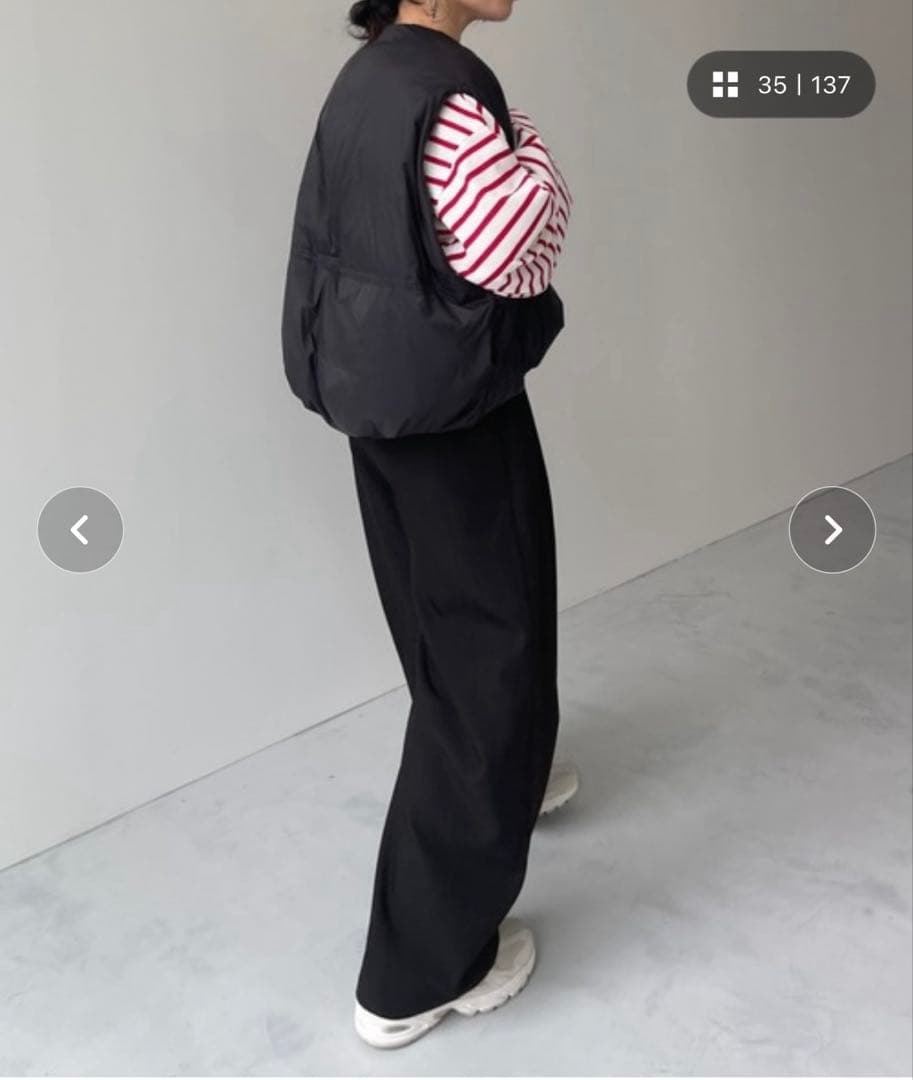This screenshot has height=1080, width=913.
Task: Tap the forward-arrow icon in the right circle
Action: [833, 530]
